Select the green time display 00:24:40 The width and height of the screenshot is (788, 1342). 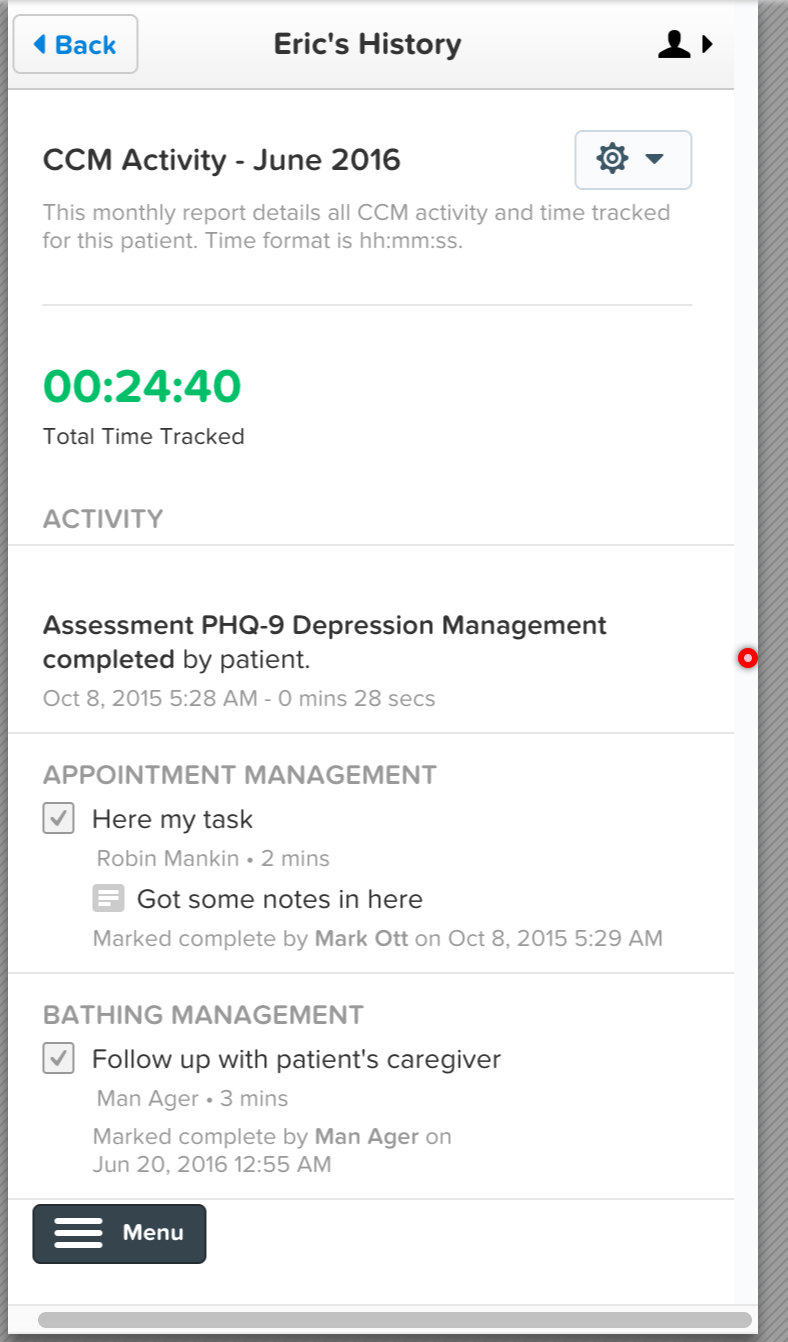pyautogui.click(x=141, y=386)
